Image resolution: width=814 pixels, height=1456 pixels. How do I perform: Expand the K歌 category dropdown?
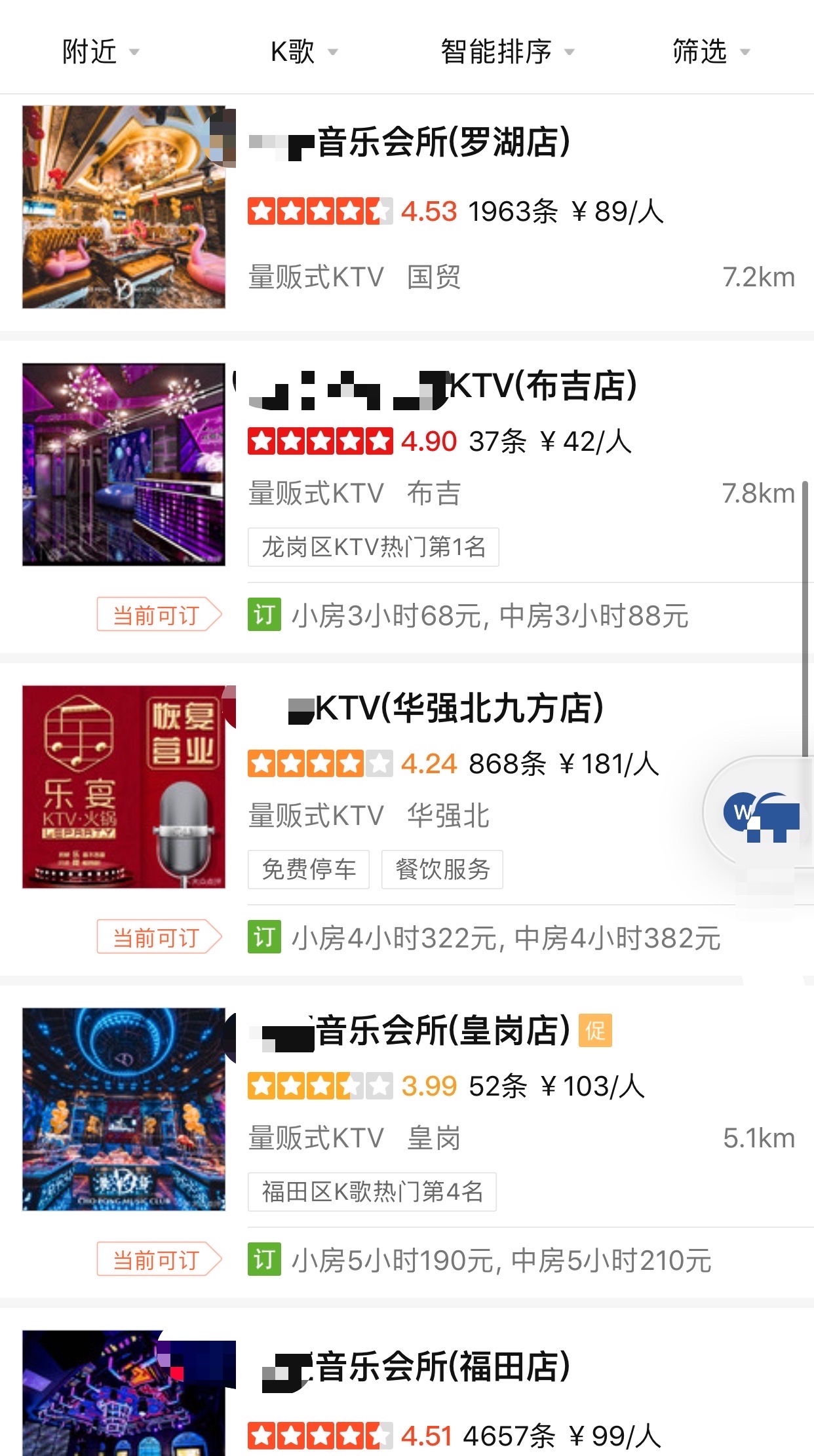(x=303, y=52)
